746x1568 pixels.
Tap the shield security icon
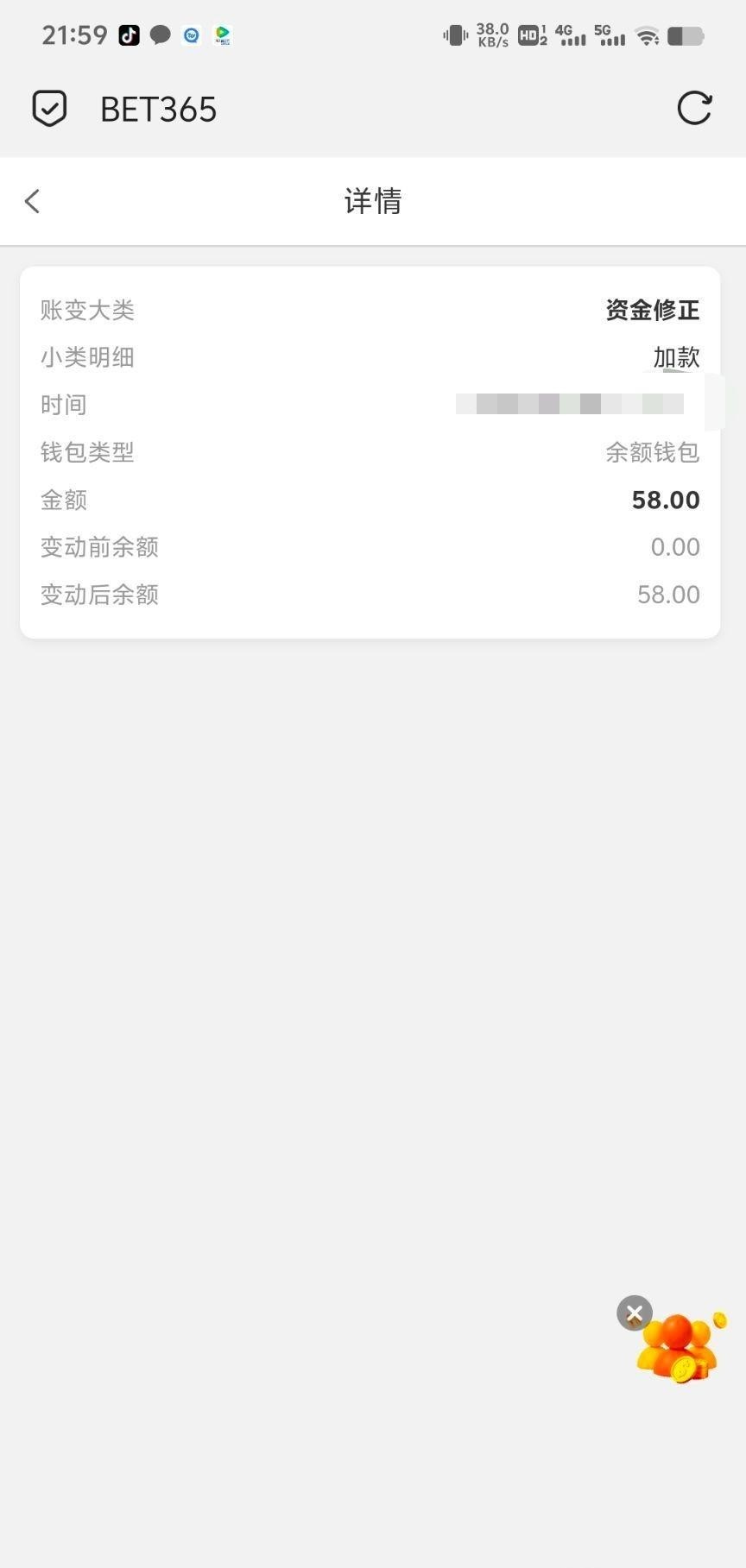click(x=49, y=109)
